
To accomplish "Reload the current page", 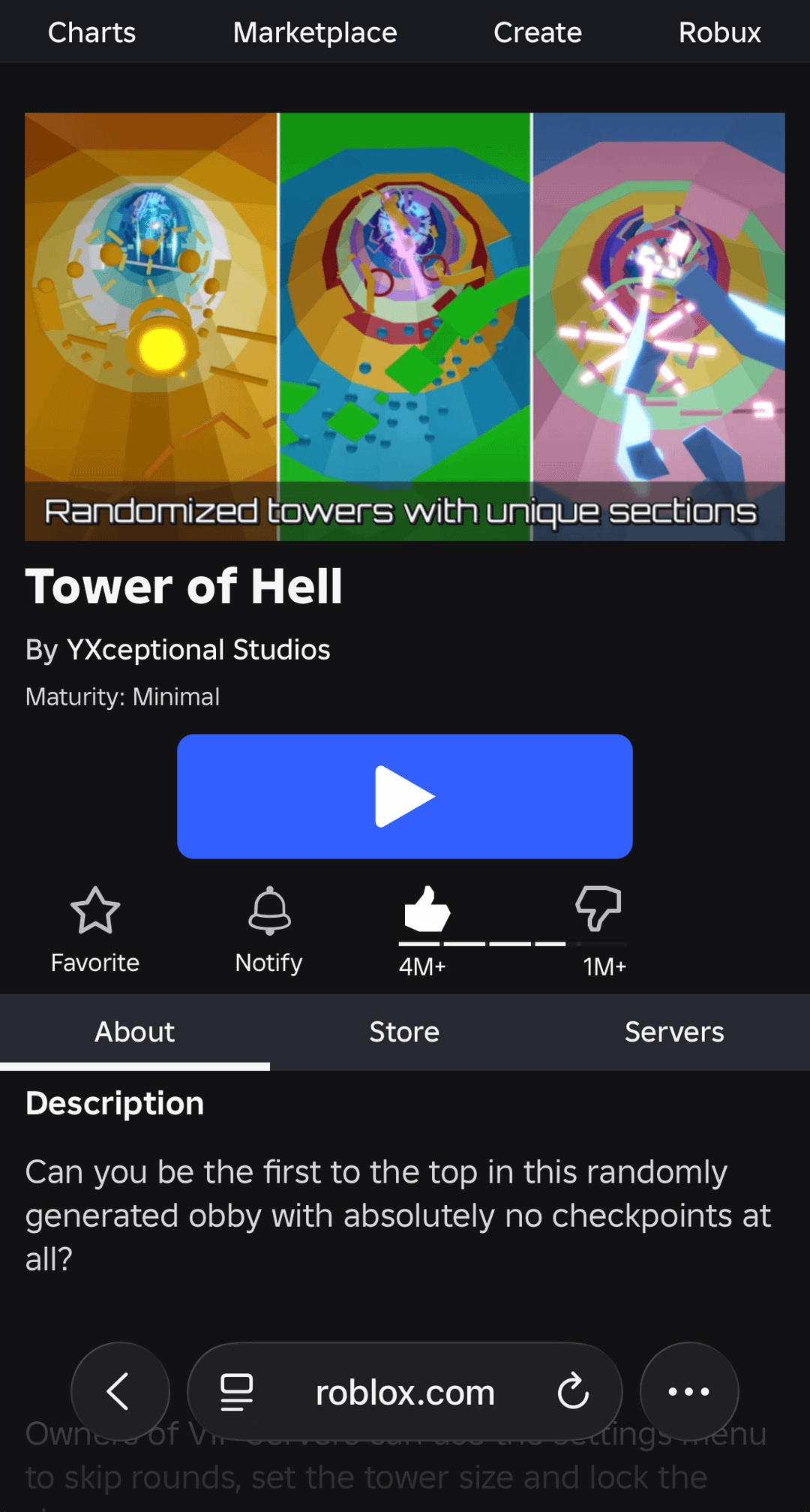I will coord(574,1392).
